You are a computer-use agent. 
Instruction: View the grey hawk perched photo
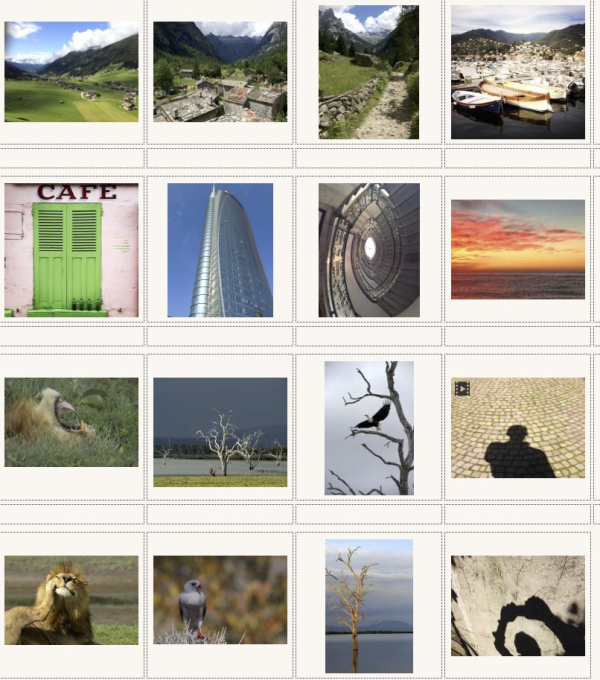pos(220,600)
